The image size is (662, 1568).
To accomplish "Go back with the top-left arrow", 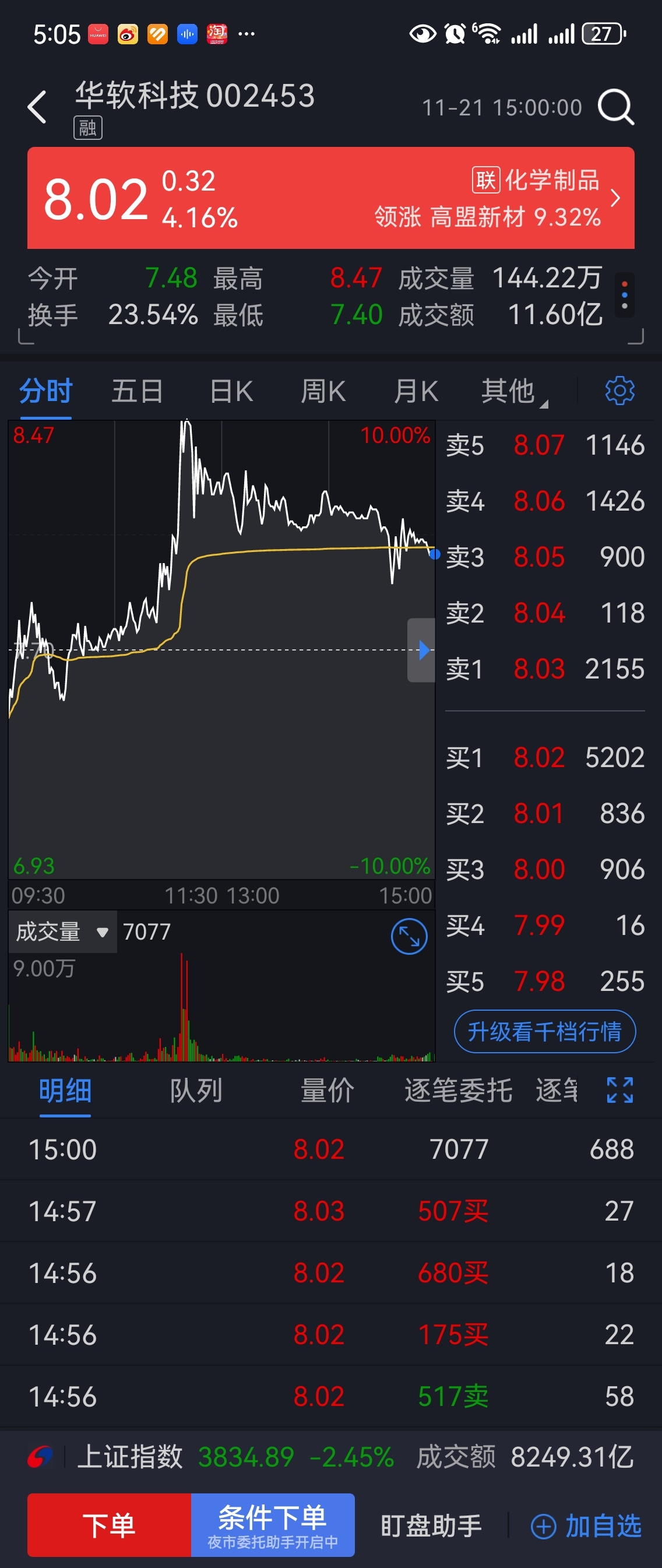I will tap(37, 107).
